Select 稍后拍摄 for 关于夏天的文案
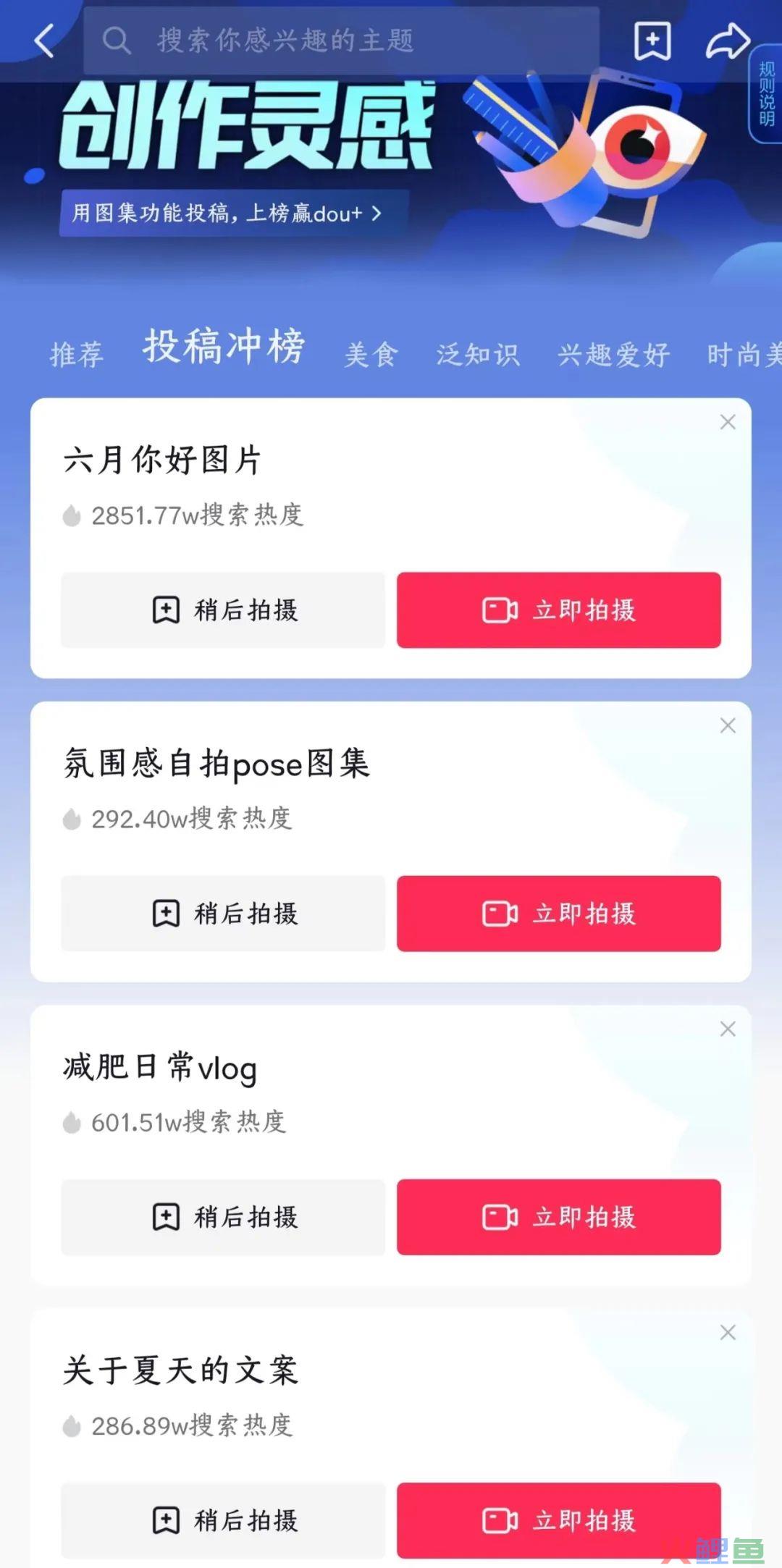782x1568 pixels. coord(223,1520)
